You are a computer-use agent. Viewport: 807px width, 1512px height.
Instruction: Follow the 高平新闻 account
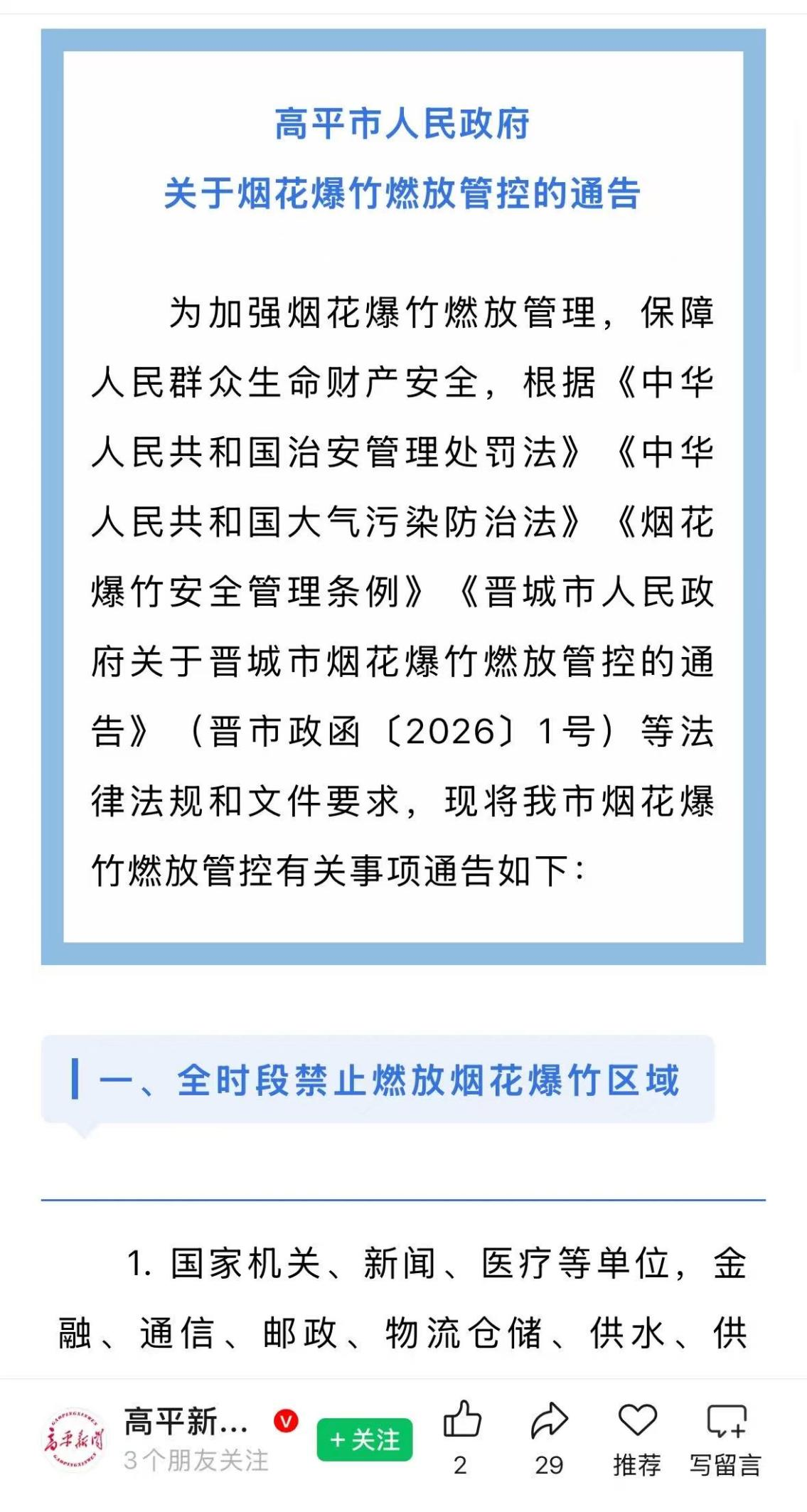pos(364,1439)
